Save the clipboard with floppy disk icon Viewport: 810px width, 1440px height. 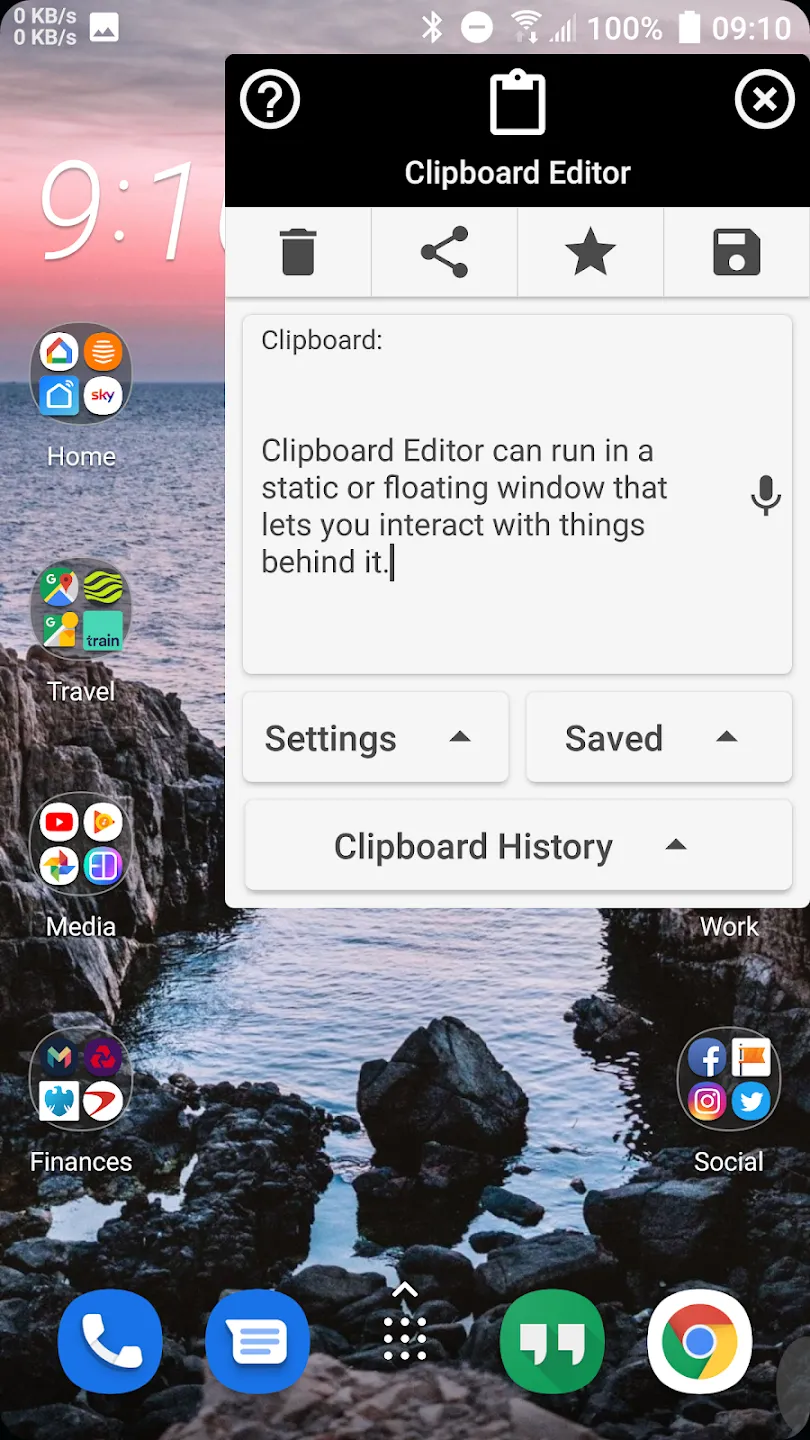pos(737,252)
